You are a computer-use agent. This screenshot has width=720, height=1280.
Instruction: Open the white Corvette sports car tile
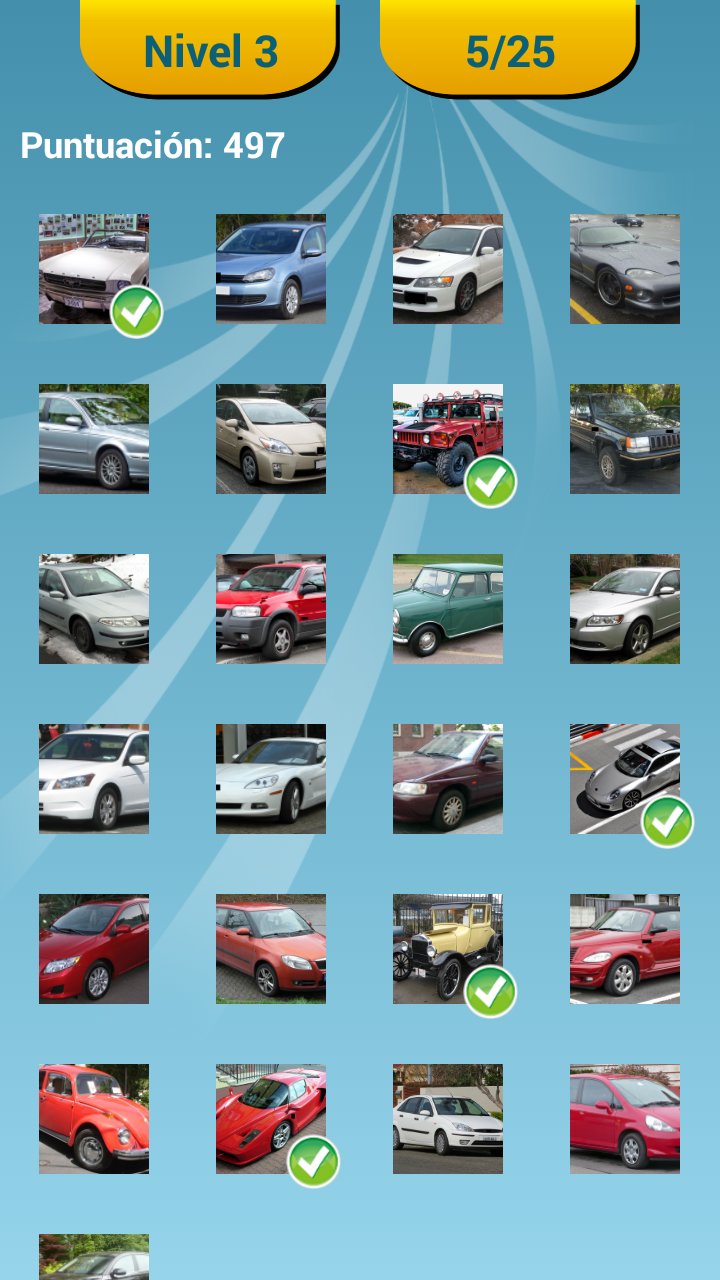coord(271,778)
